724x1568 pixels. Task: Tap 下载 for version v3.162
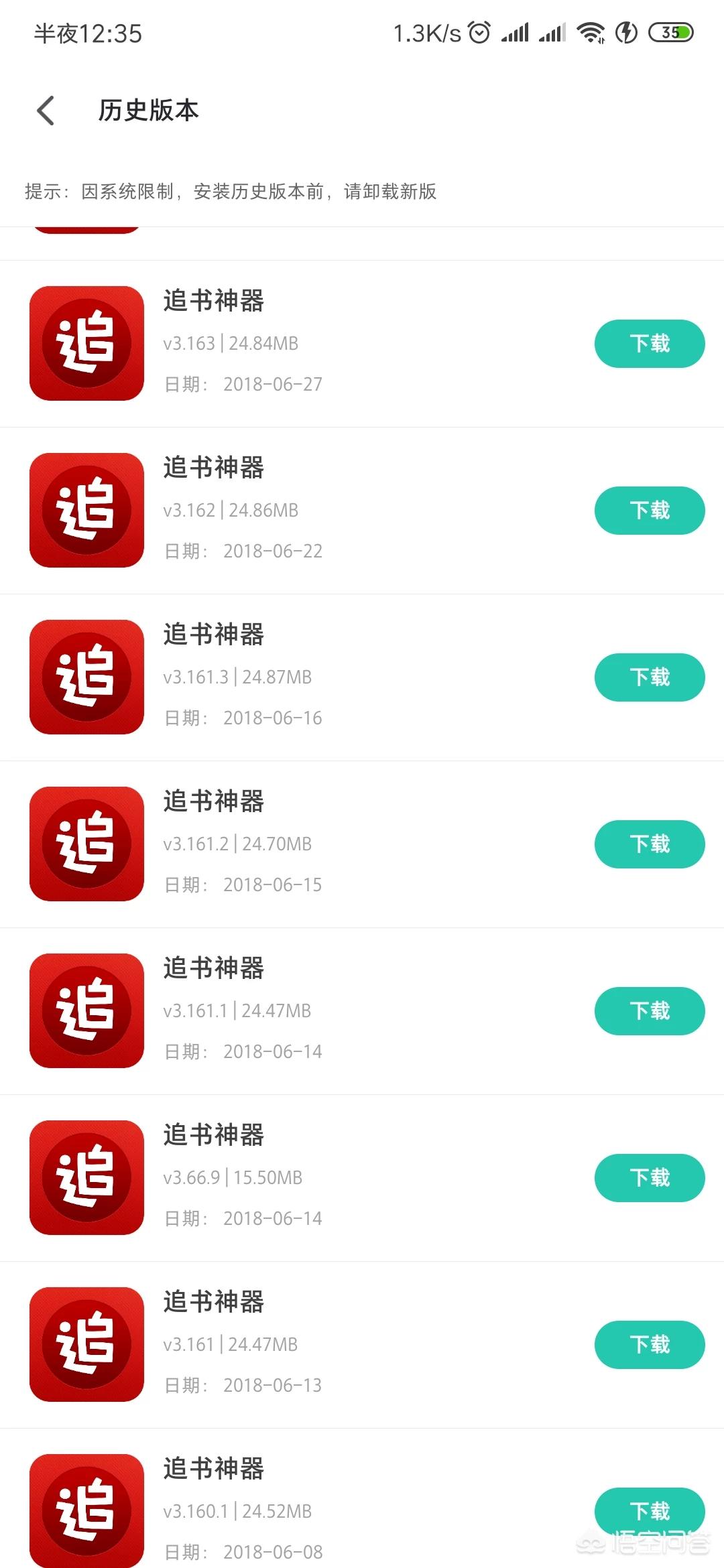(x=649, y=511)
